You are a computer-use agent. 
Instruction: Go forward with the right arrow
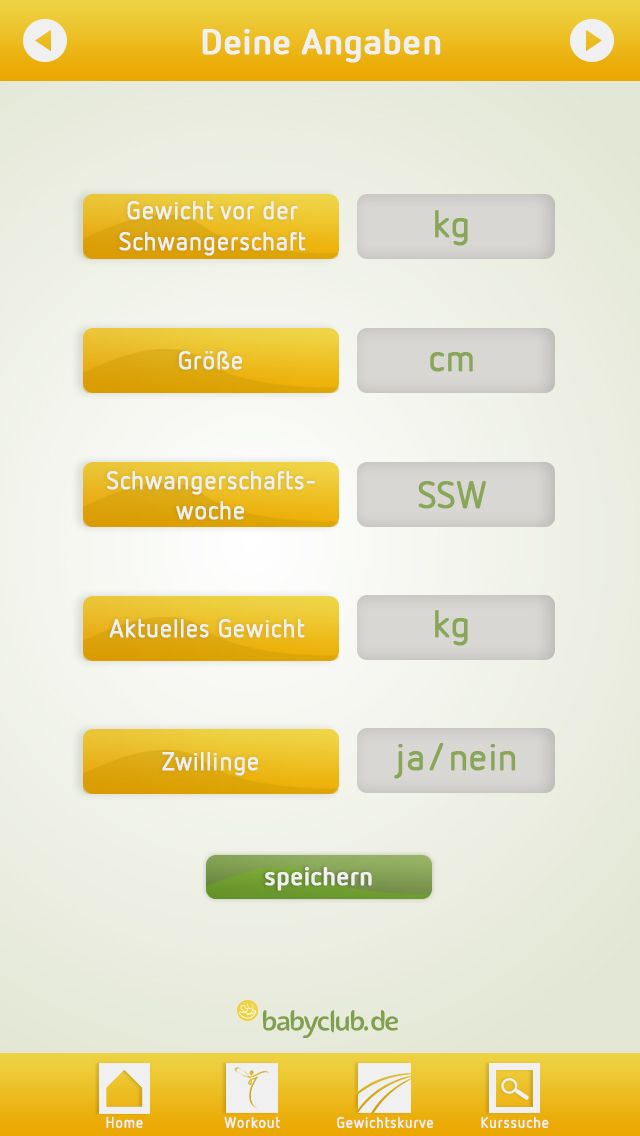pyautogui.click(x=592, y=41)
